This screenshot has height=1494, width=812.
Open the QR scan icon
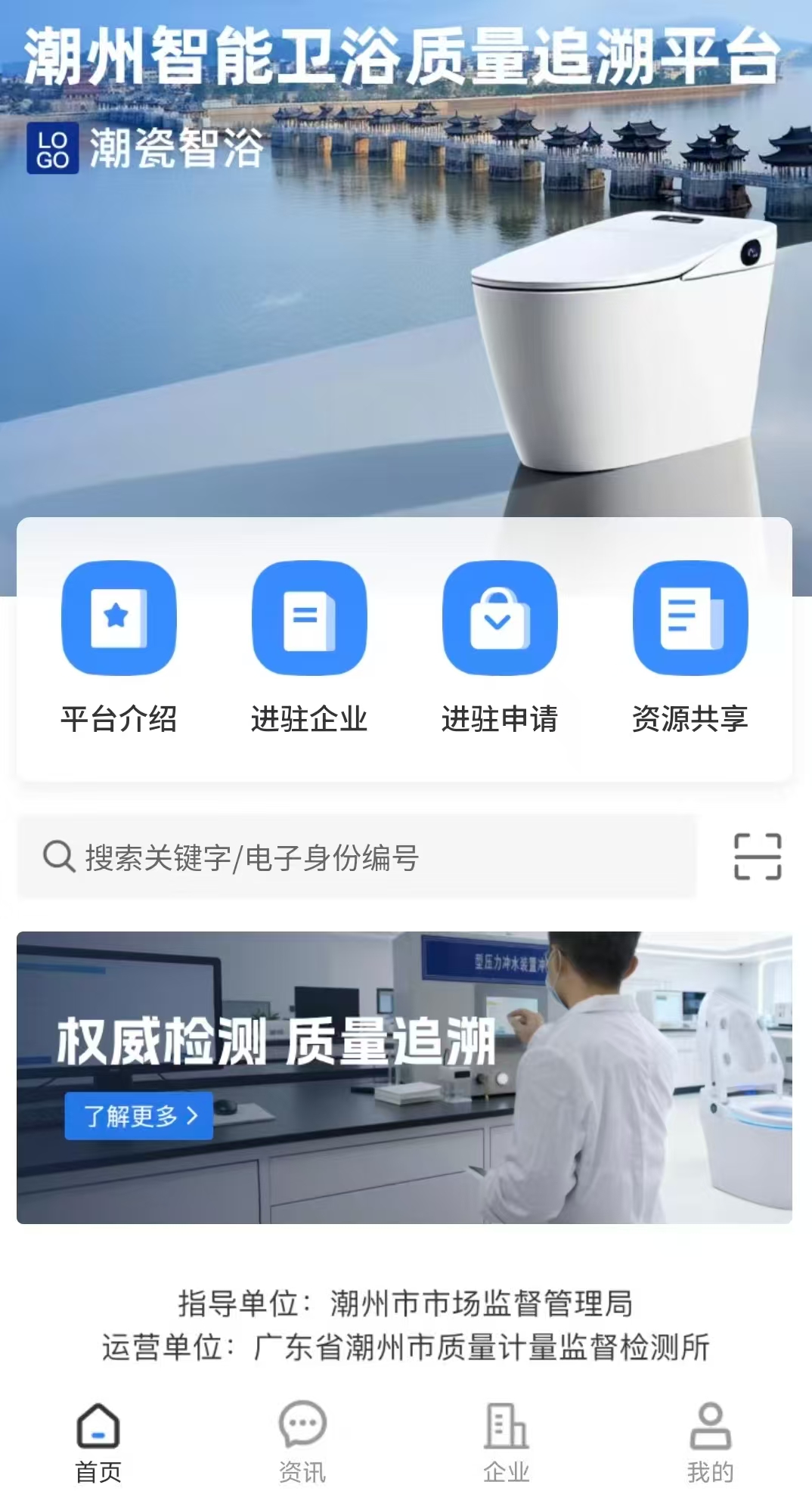758,857
